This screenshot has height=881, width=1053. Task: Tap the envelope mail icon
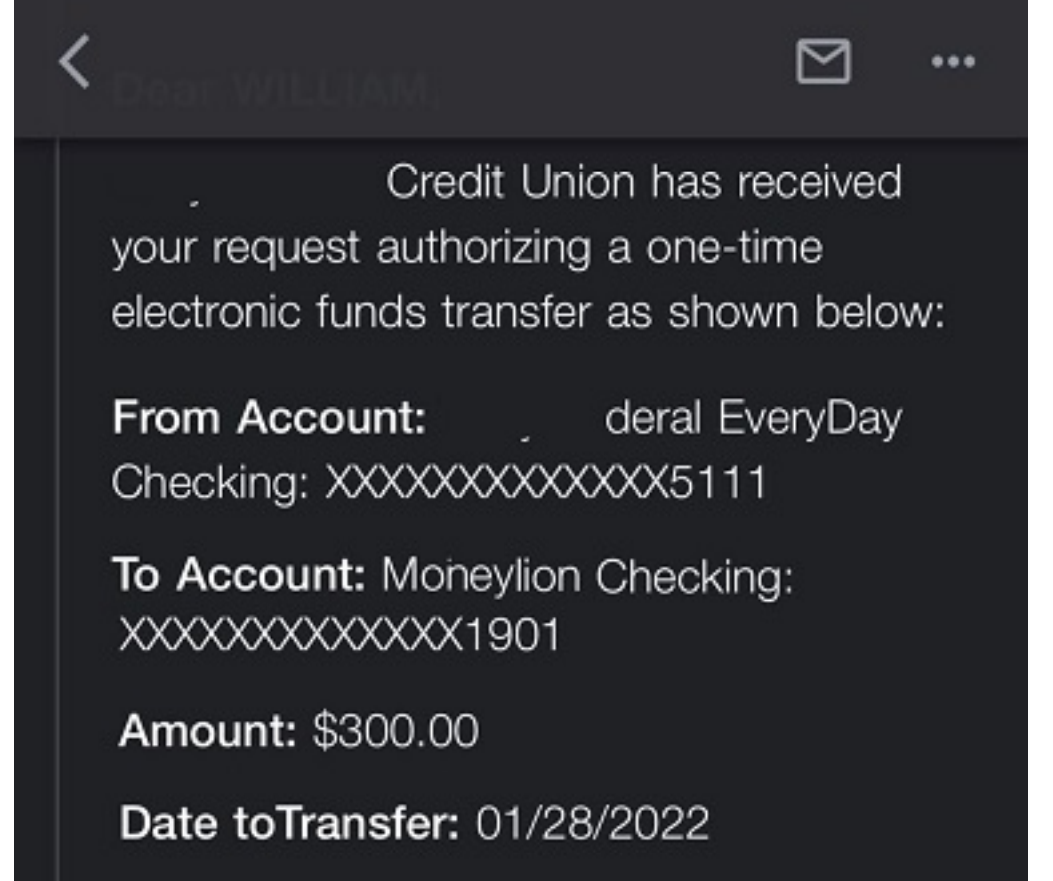pyautogui.click(x=822, y=63)
